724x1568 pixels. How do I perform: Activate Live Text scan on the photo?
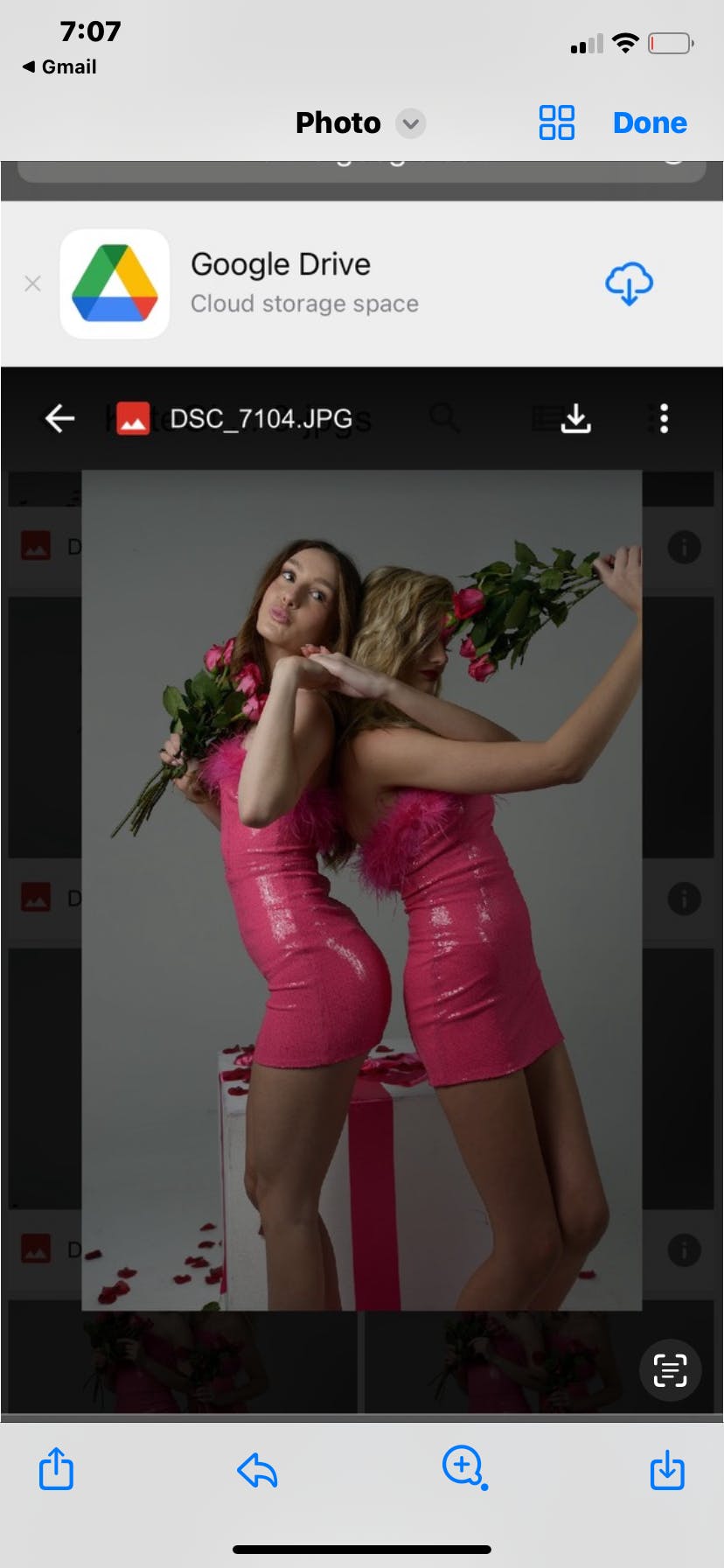[670, 1370]
